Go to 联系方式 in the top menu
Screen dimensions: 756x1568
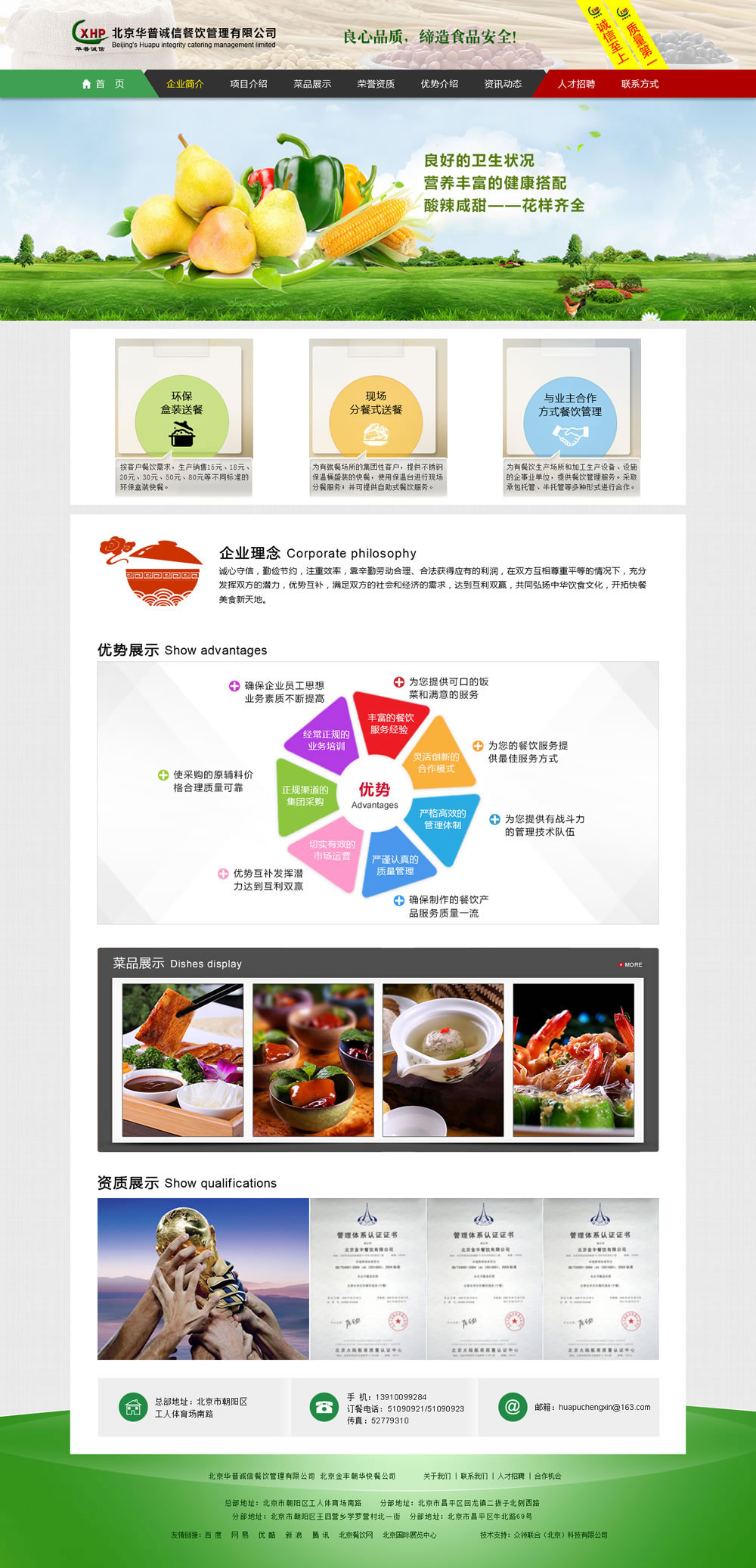pos(640,84)
